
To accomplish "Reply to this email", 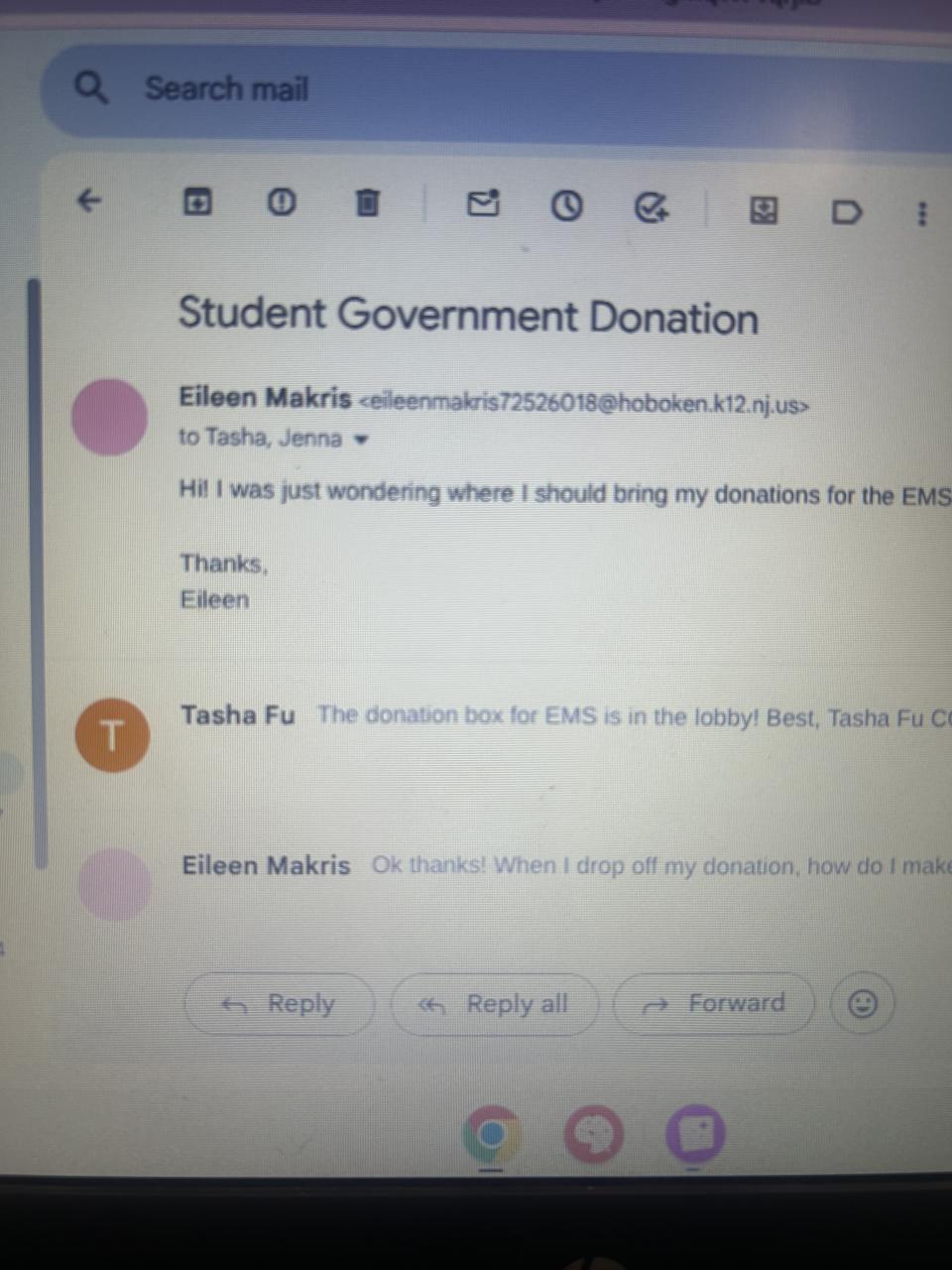I will 280,1004.
